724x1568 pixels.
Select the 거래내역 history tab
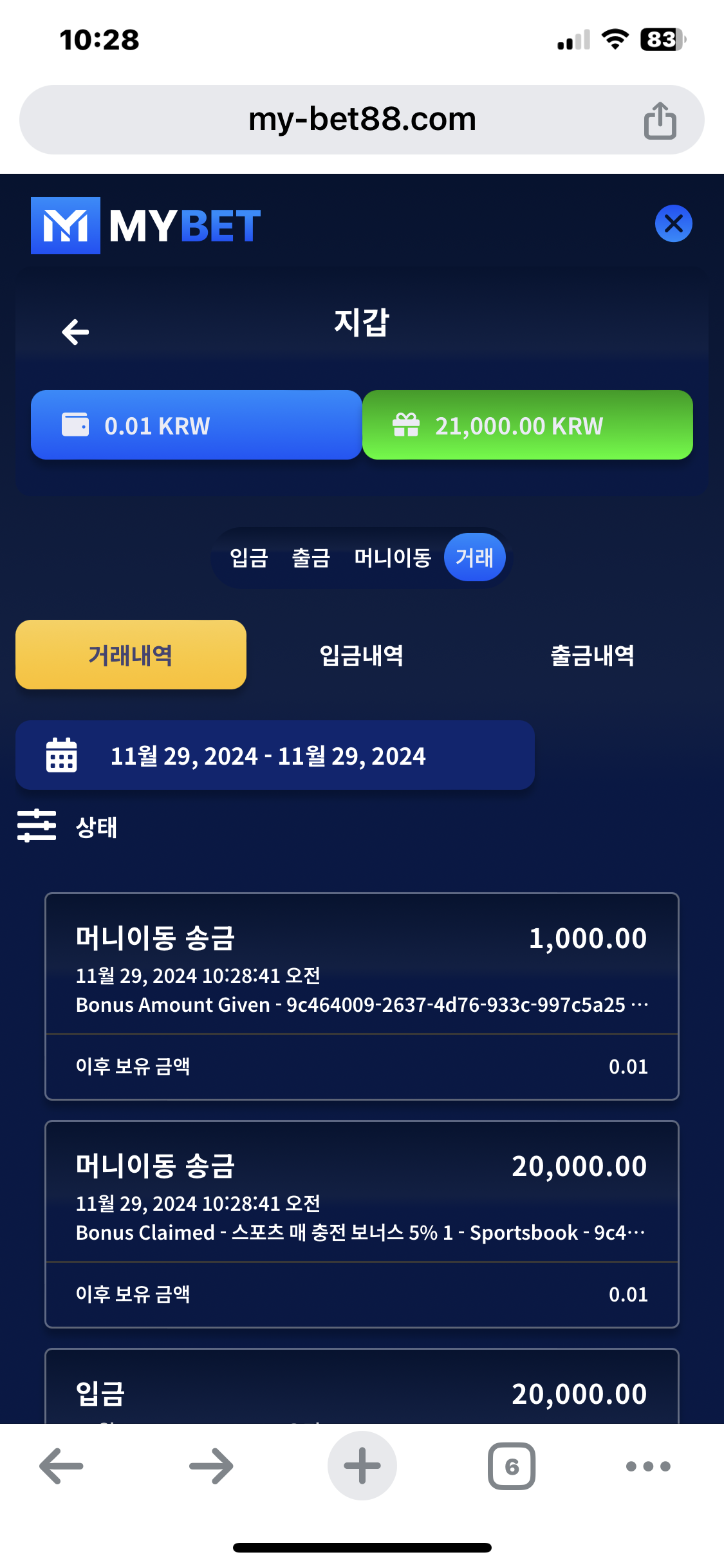[x=131, y=655]
